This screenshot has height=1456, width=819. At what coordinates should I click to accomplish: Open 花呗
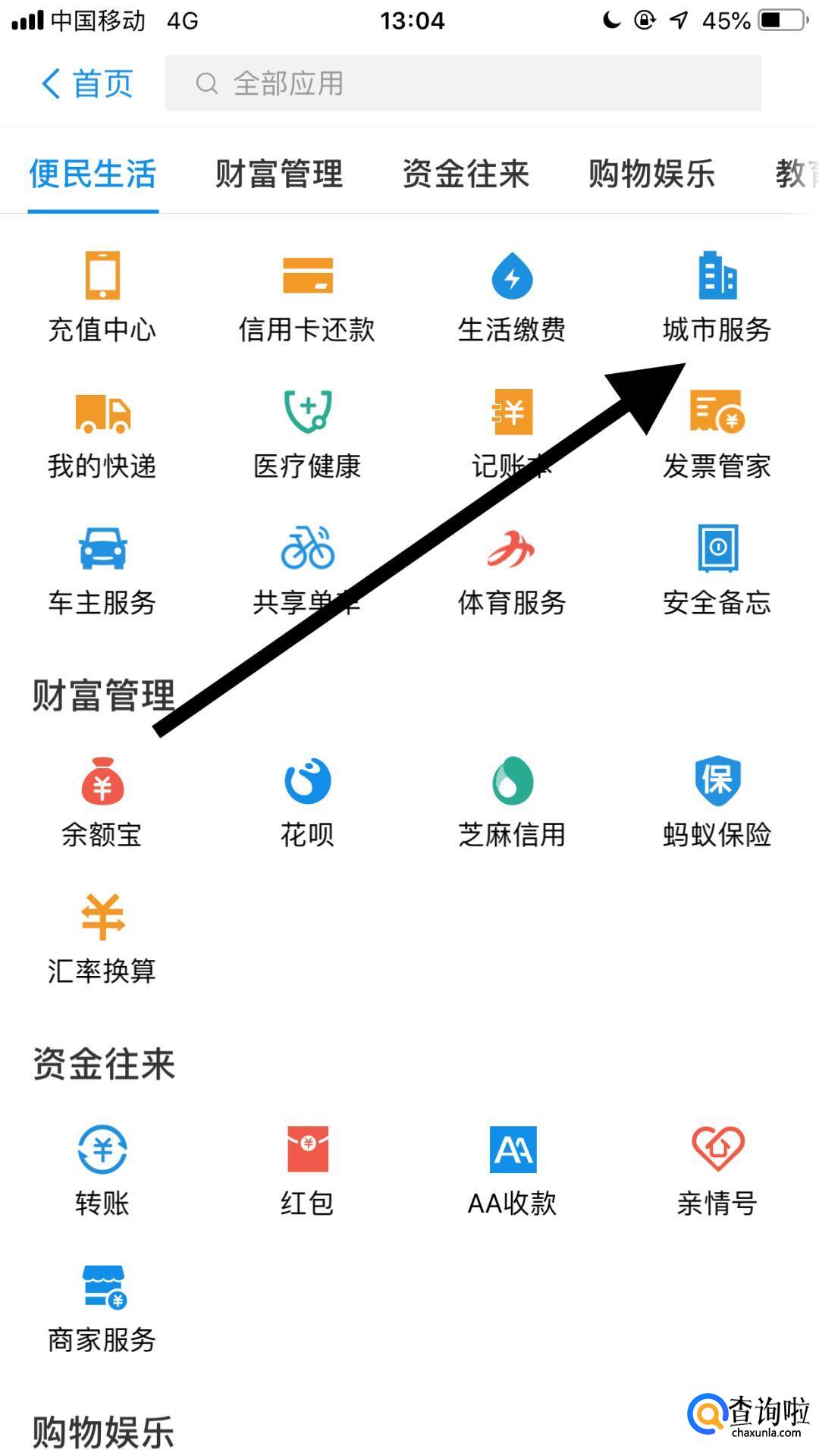[x=307, y=802]
